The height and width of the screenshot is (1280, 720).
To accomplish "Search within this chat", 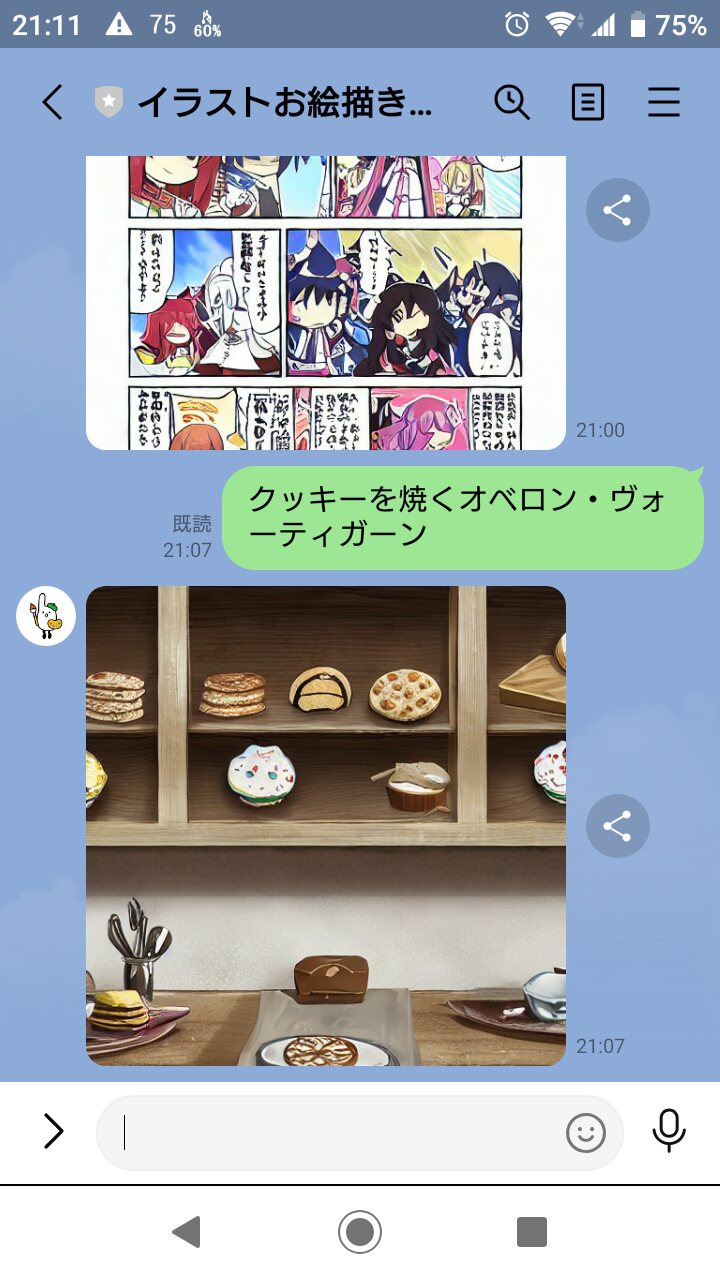I will click(512, 102).
